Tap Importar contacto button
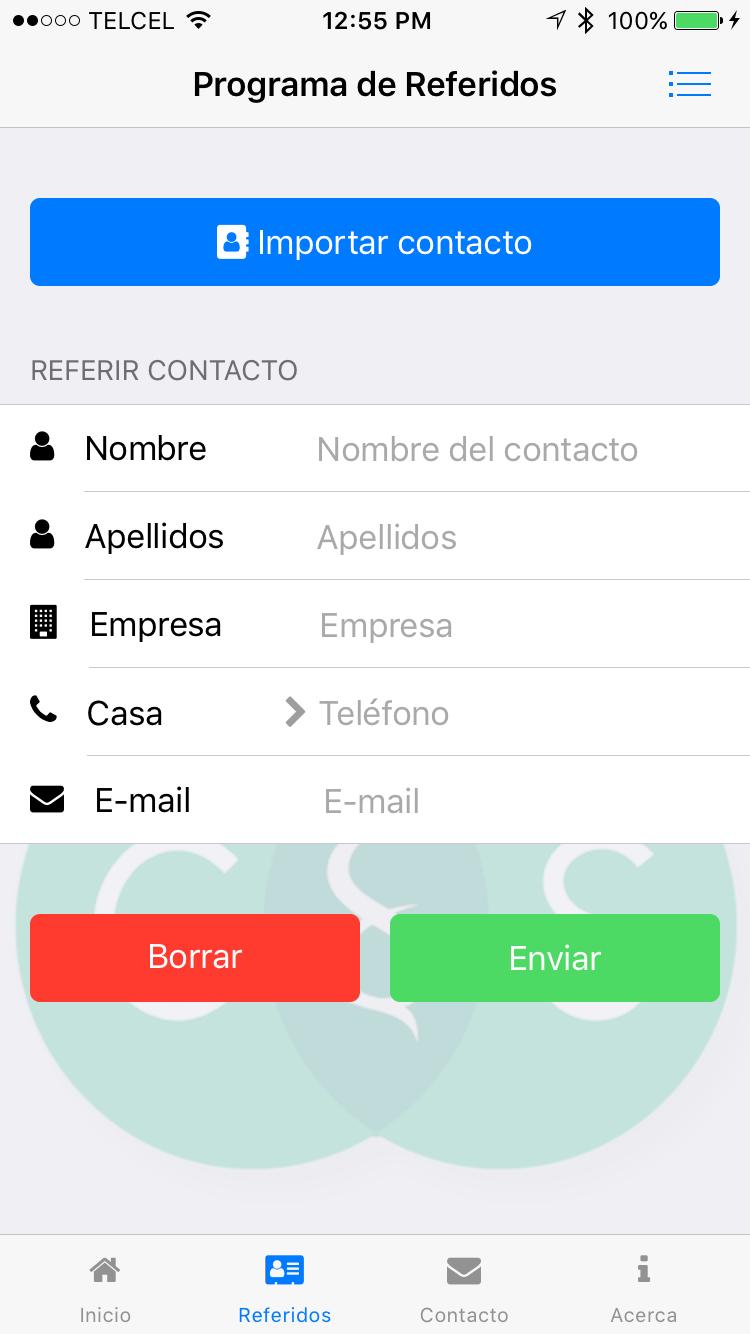 375,242
